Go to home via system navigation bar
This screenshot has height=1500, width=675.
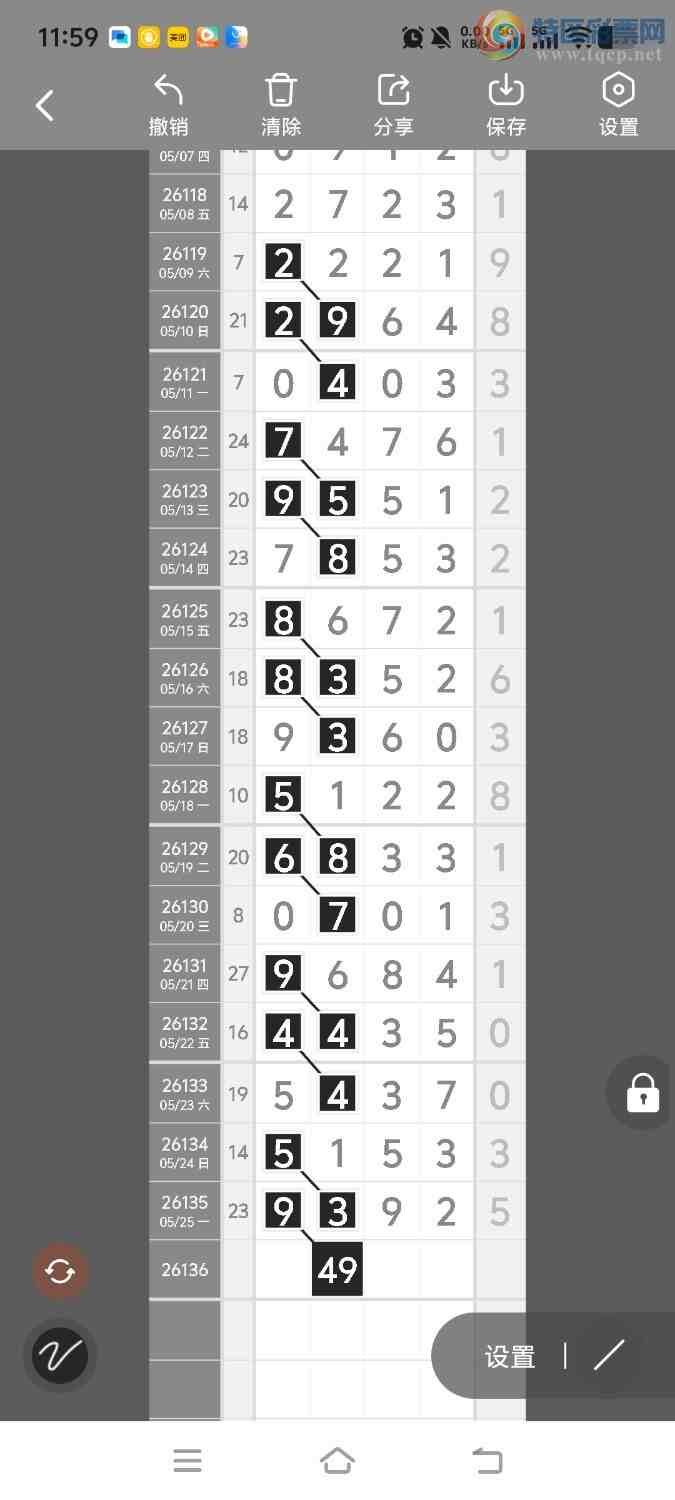coord(337,1461)
